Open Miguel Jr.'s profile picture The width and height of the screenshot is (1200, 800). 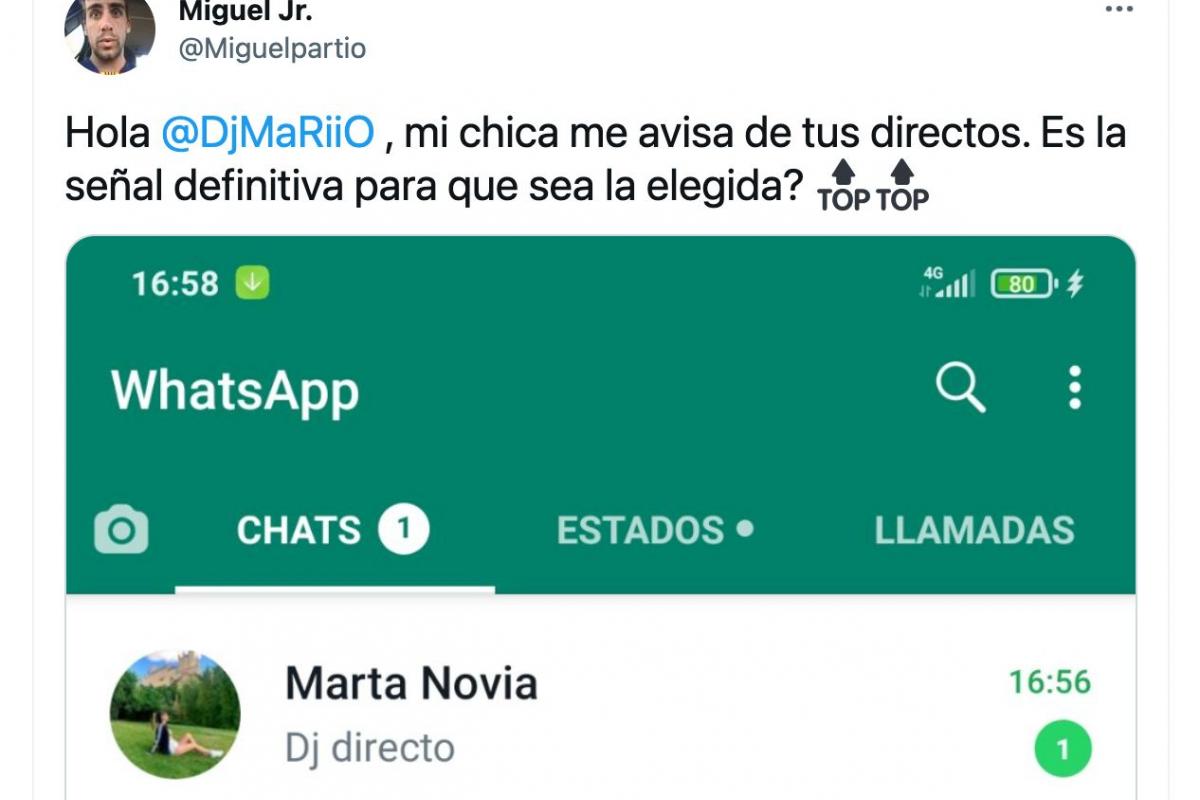tap(110, 32)
